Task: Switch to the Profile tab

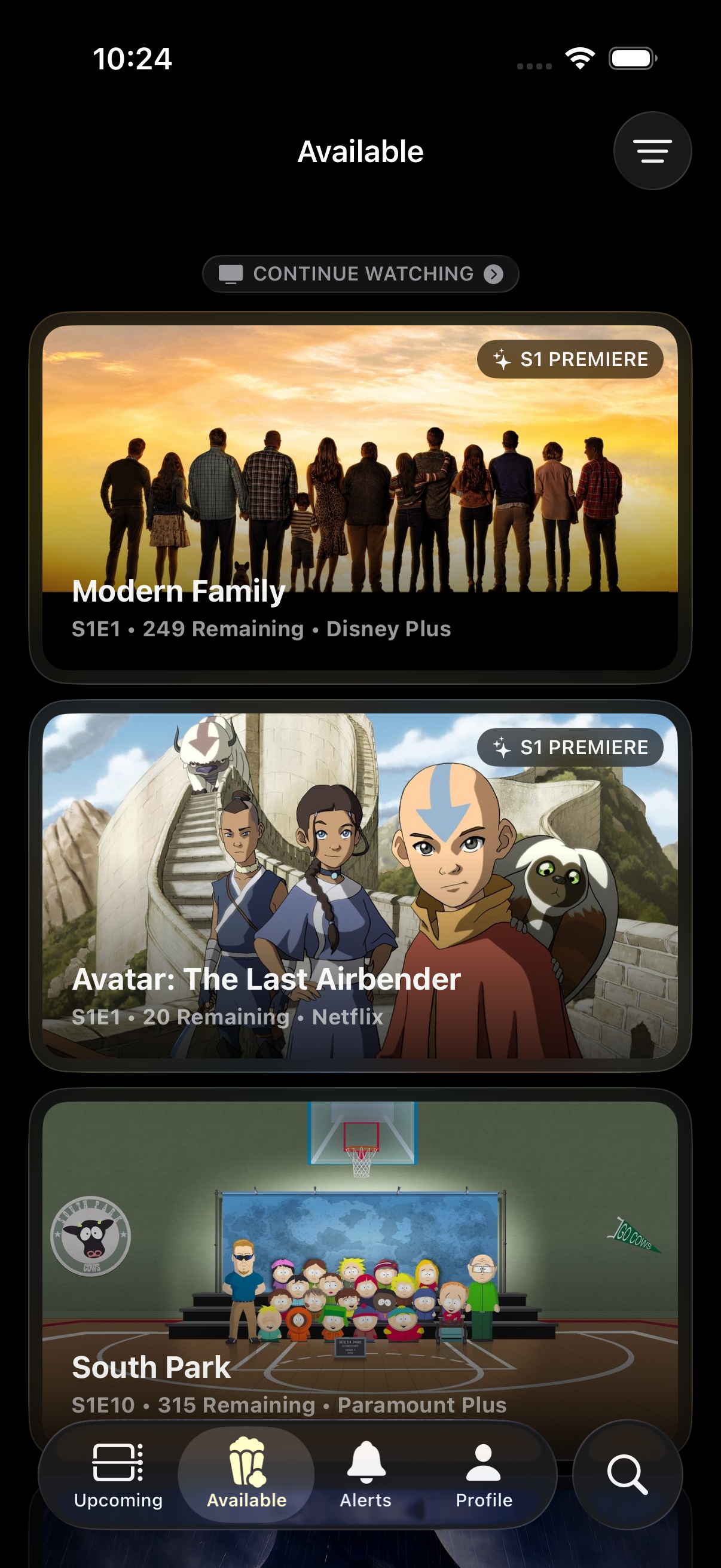Action: point(484,1474)
